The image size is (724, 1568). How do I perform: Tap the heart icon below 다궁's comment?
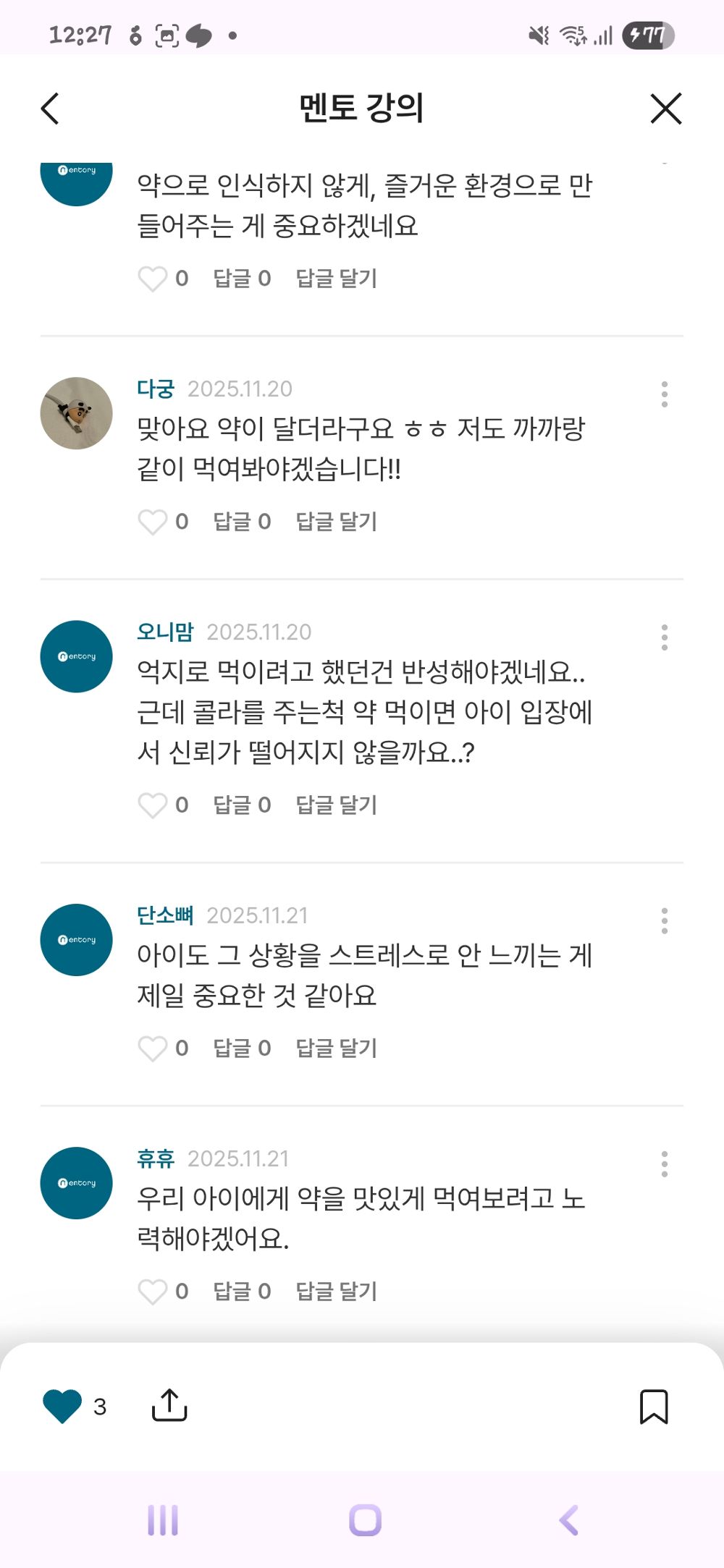154,521
